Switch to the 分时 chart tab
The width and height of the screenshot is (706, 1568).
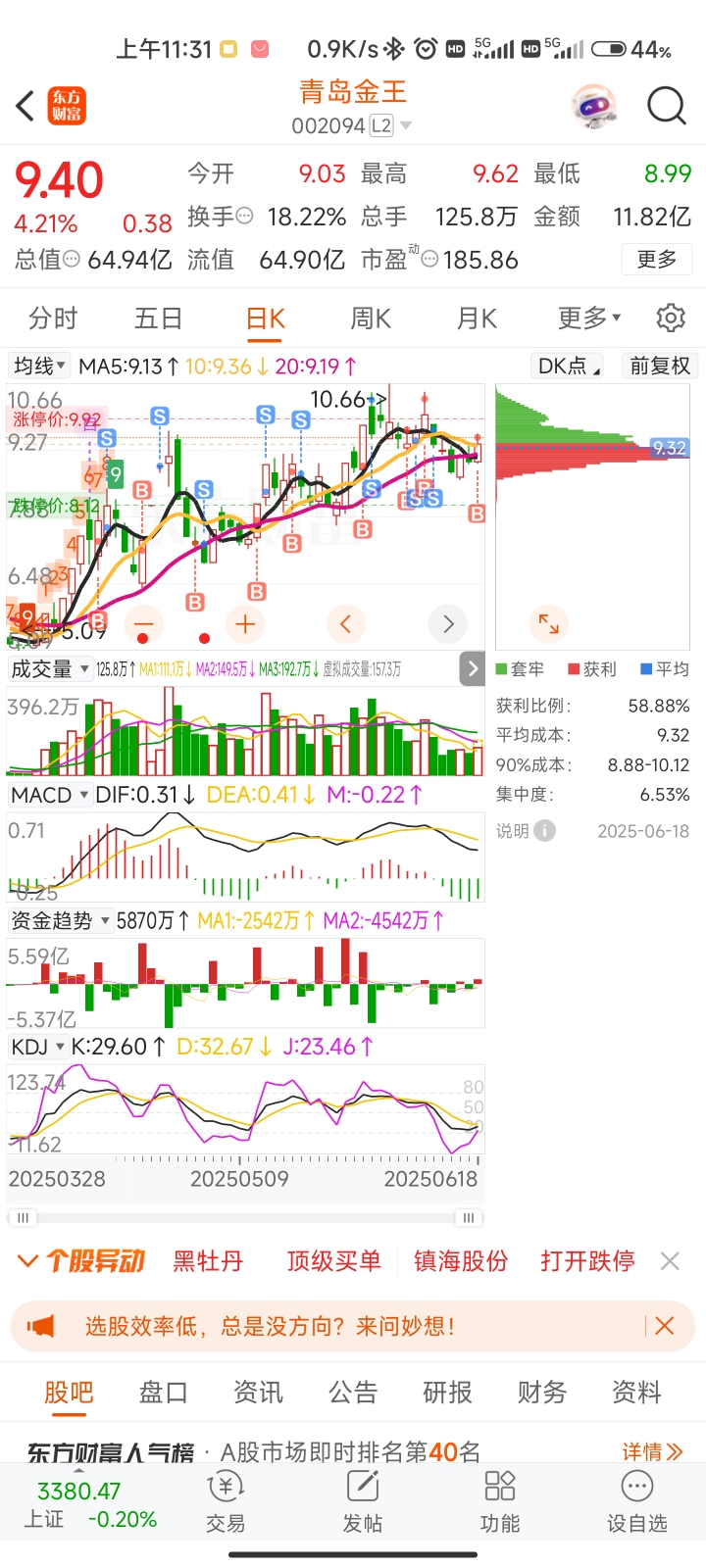tap(53, 318)
